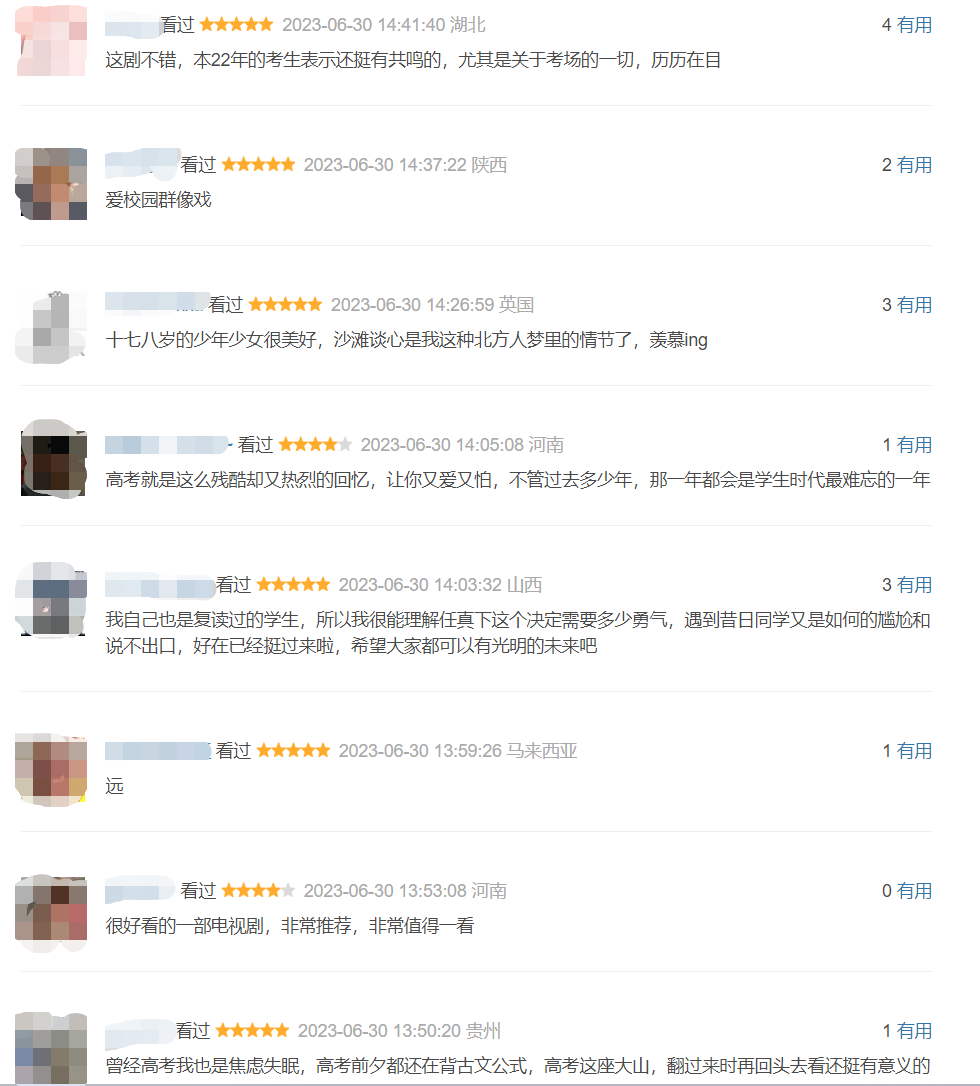Mark the 14:05:08 河南 comment as 有用

[x=914, y=445]
